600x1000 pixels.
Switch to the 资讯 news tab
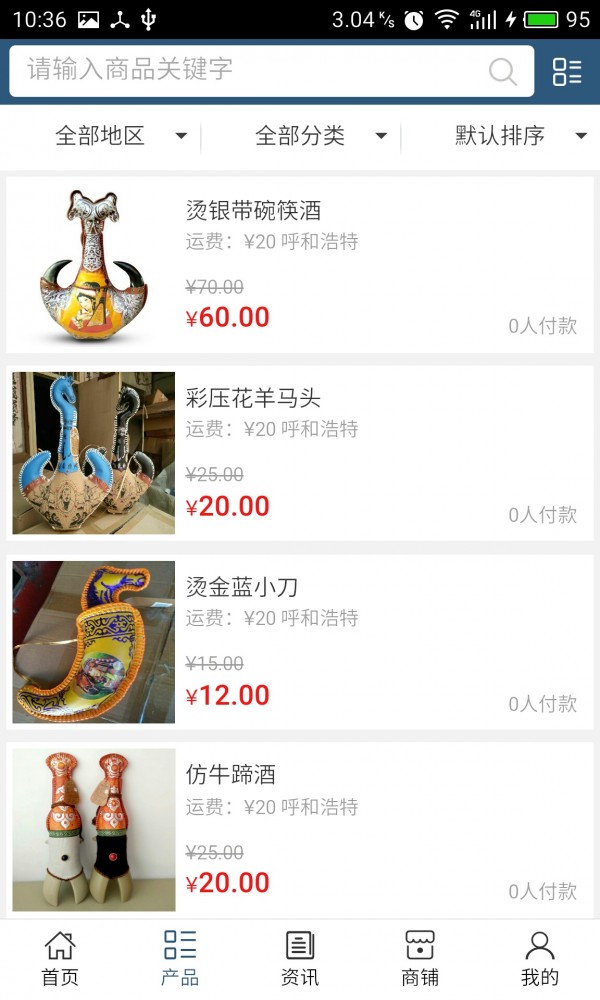coord(300,958)
